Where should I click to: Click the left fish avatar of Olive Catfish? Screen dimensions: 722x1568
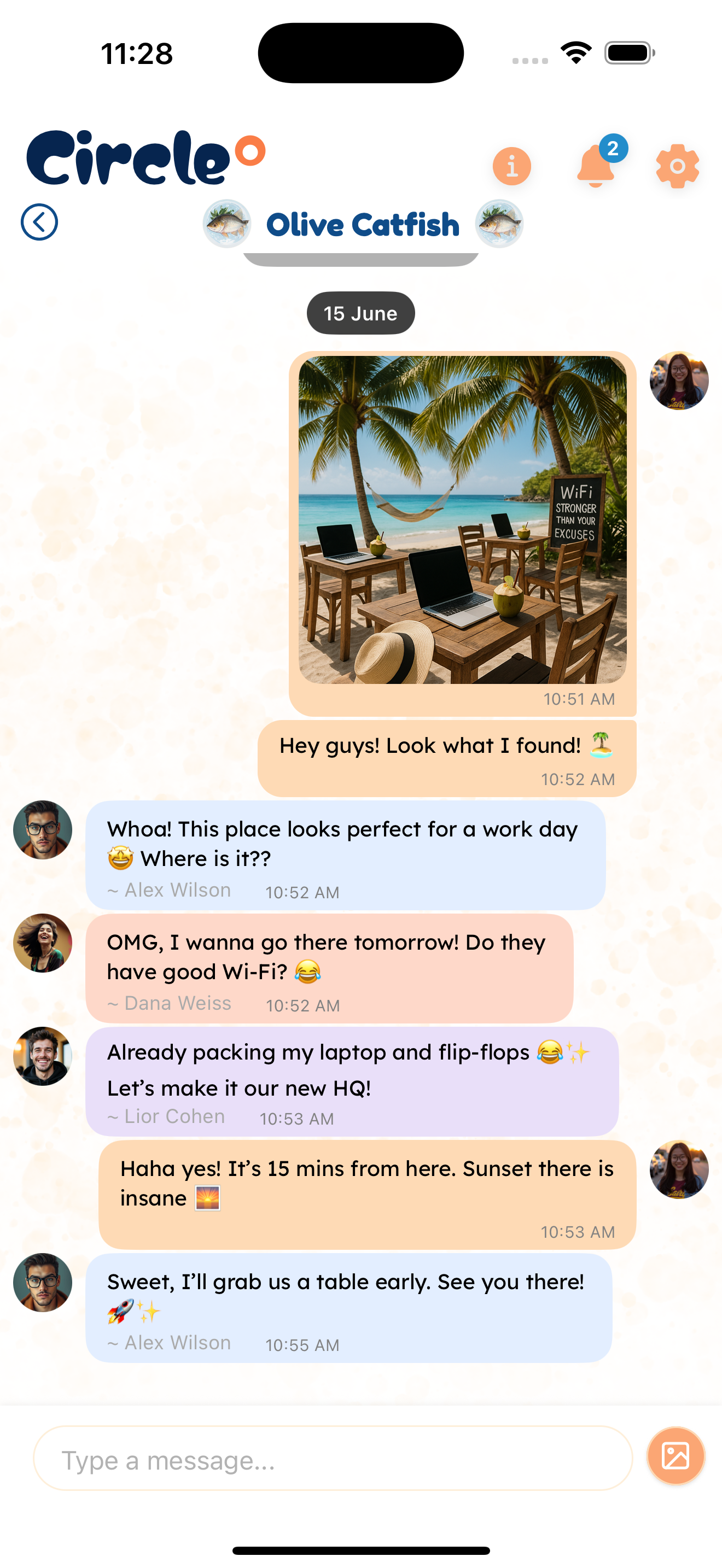pos(226,224)
